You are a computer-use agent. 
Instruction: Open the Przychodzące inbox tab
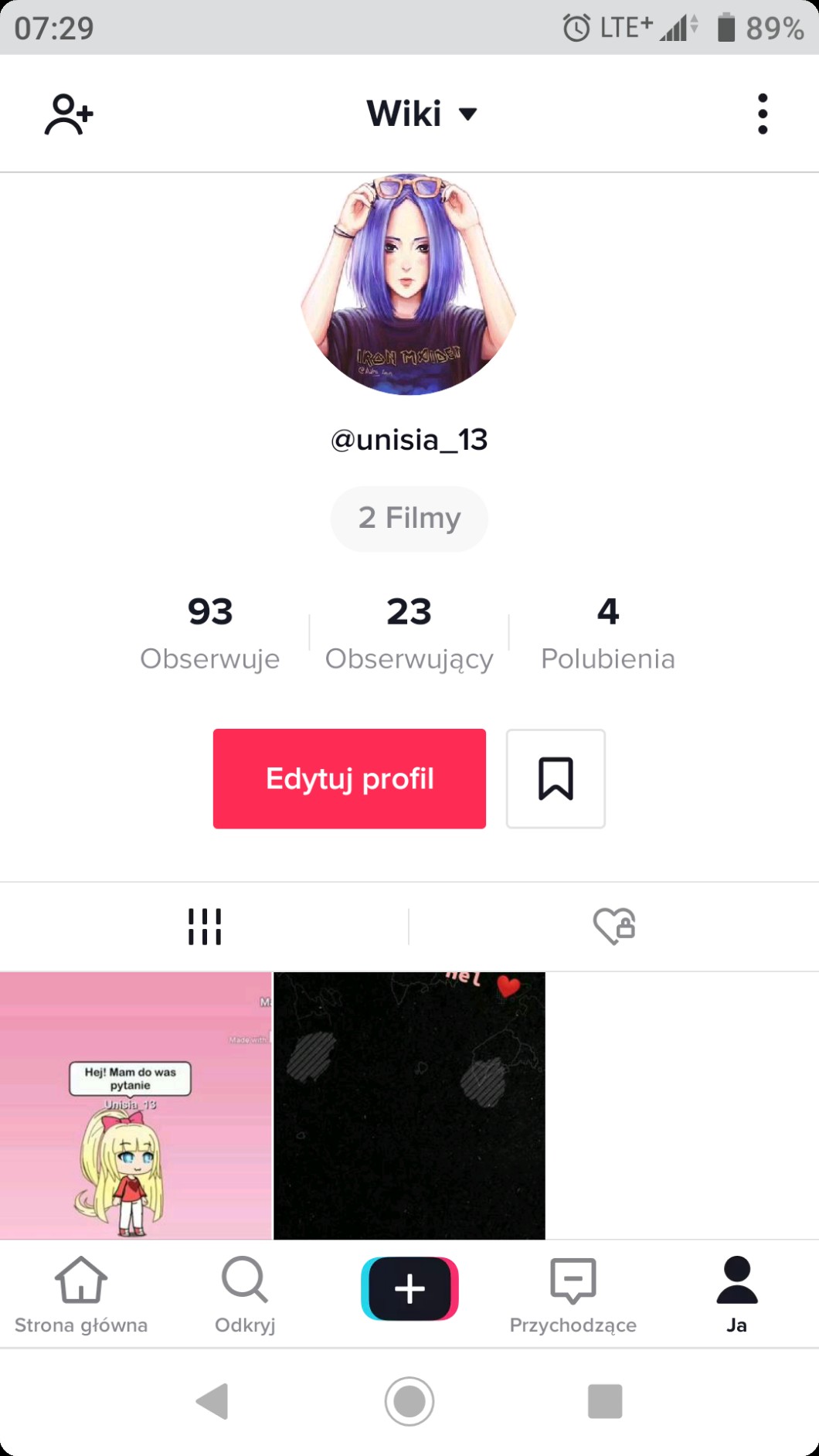pyautogui.click(x=573, y=1294)
